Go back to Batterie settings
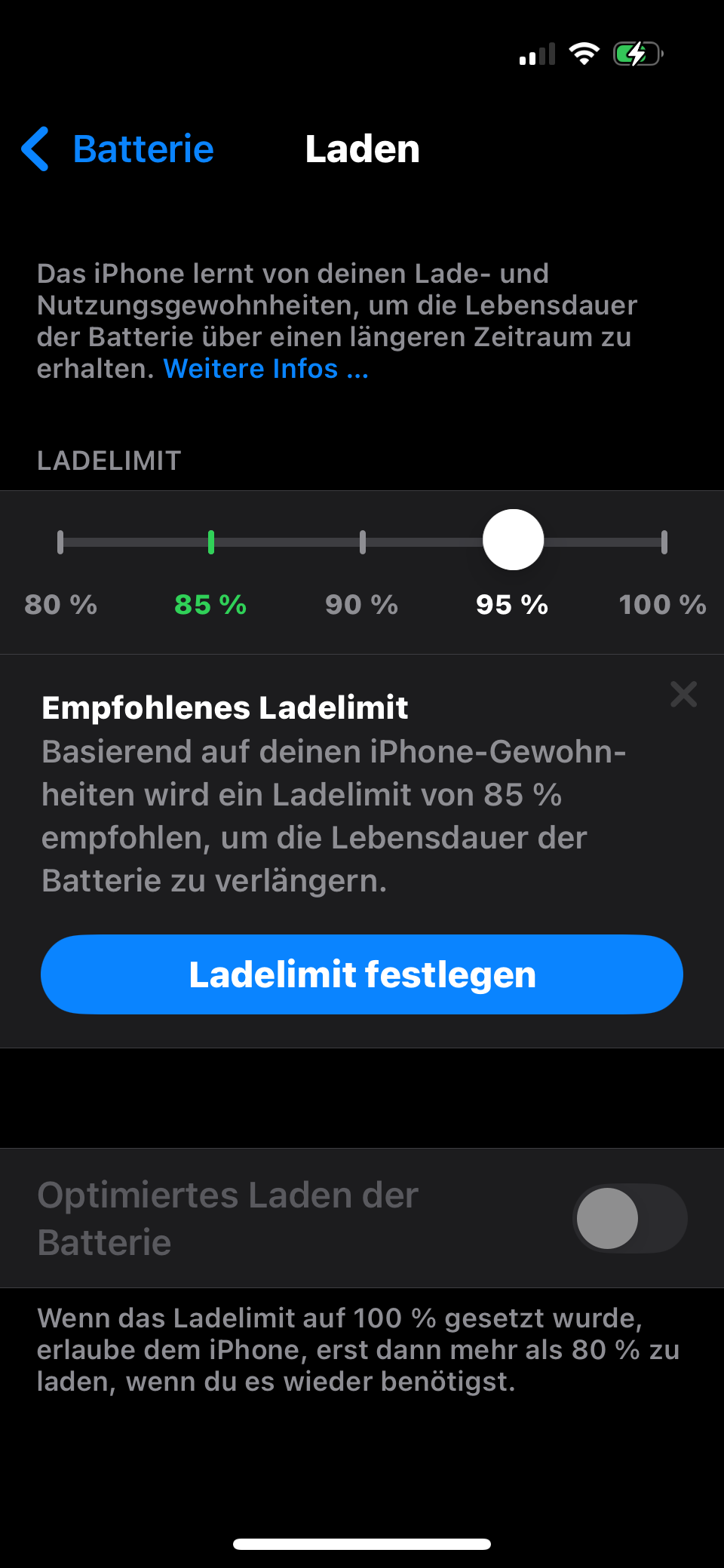This screenshot has height=1568, width=724. click(118, 149)
